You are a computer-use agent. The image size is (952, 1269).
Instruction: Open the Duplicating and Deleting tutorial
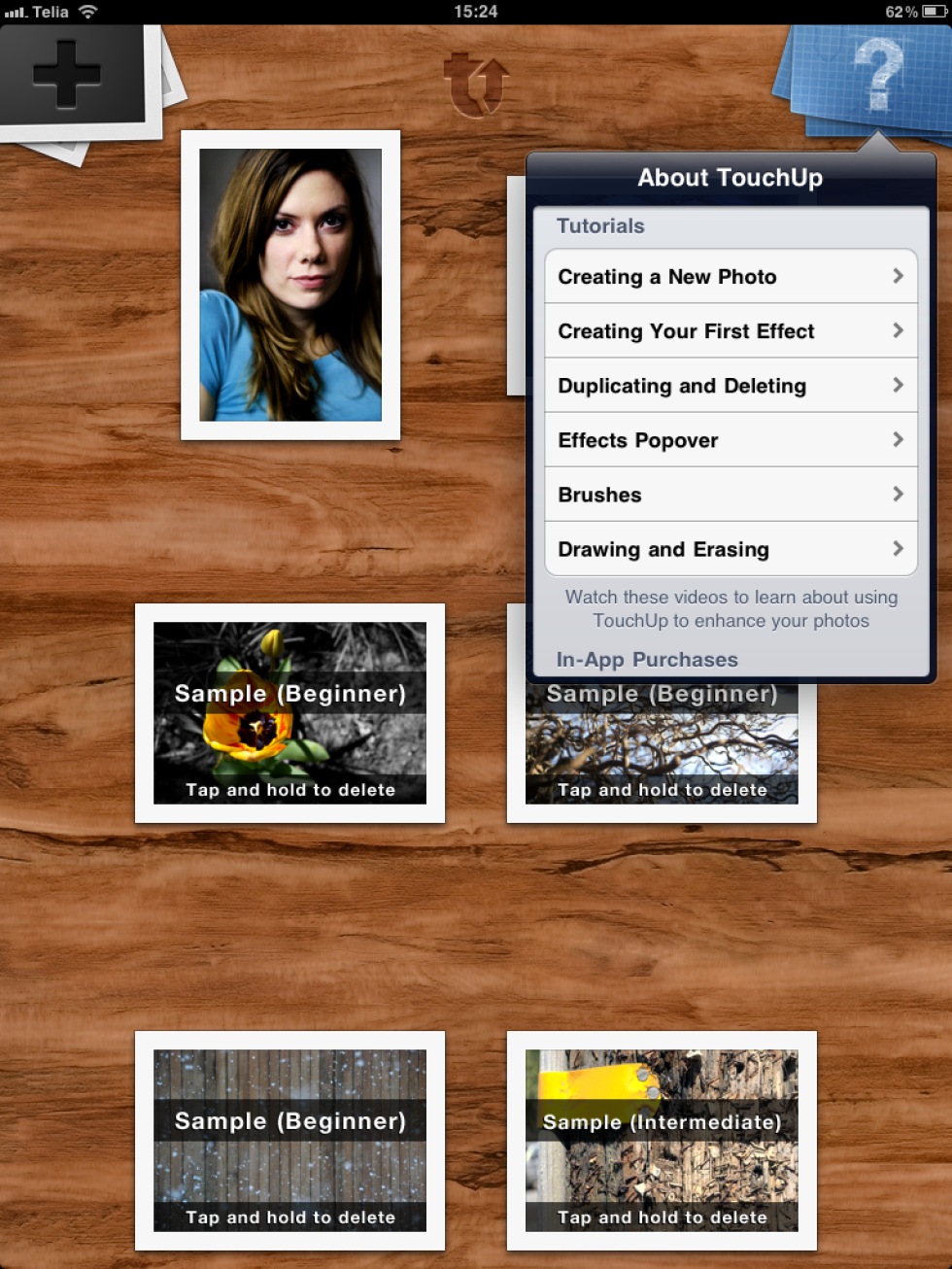coord(731,386)
